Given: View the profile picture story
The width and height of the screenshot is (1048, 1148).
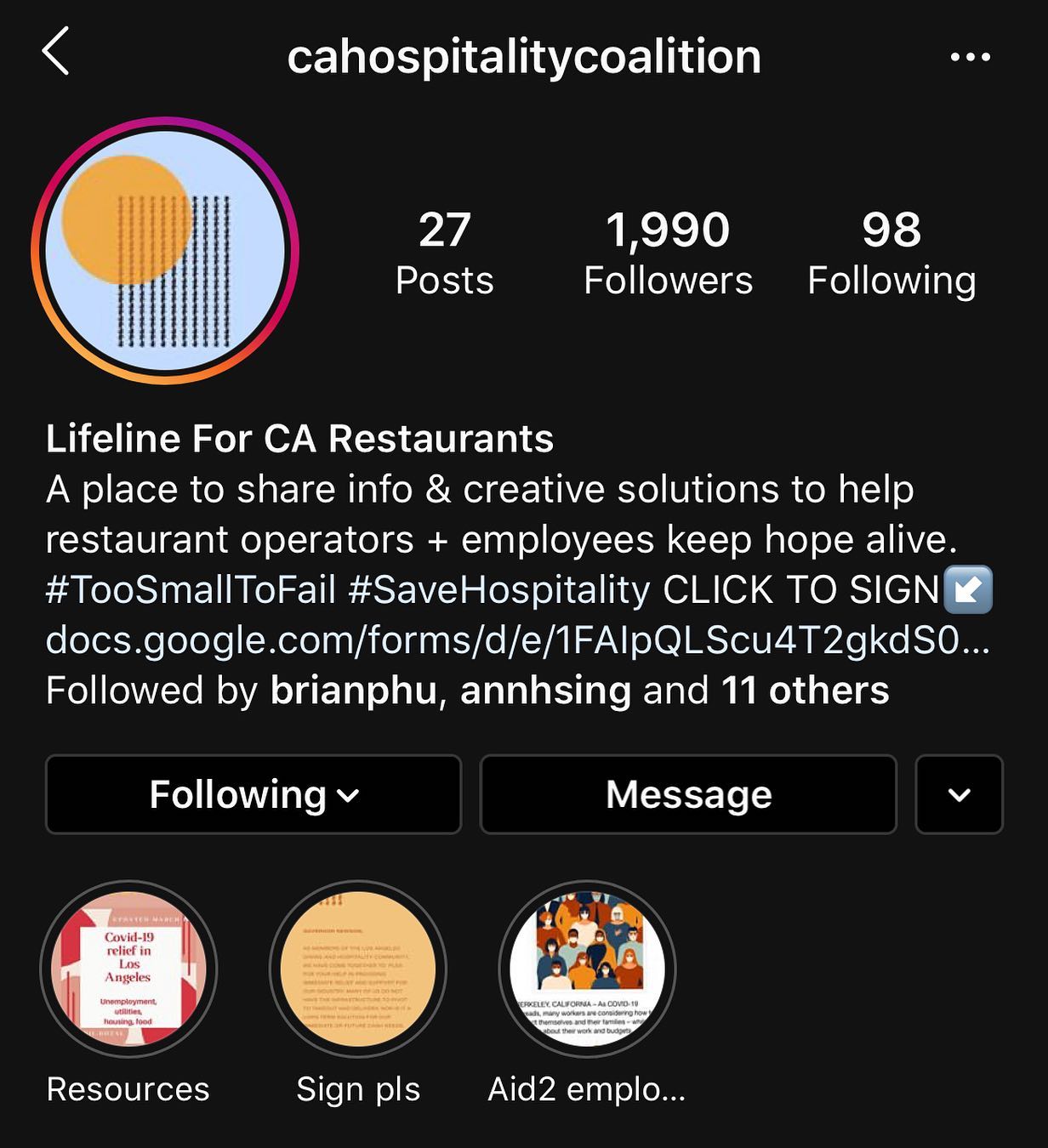Looking at the screenshot, I should [165, 251].
